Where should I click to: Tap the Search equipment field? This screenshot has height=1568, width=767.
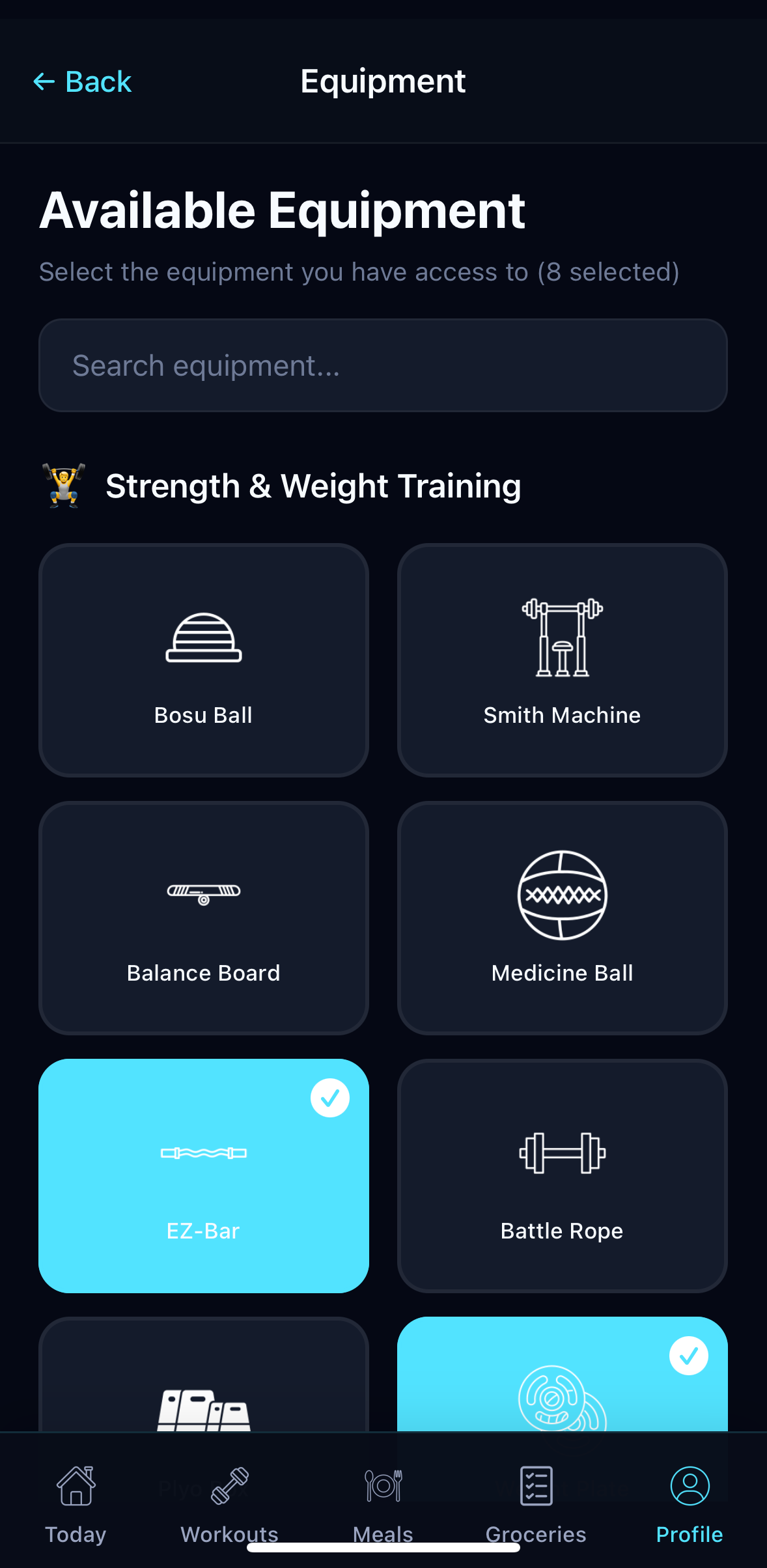383,365
